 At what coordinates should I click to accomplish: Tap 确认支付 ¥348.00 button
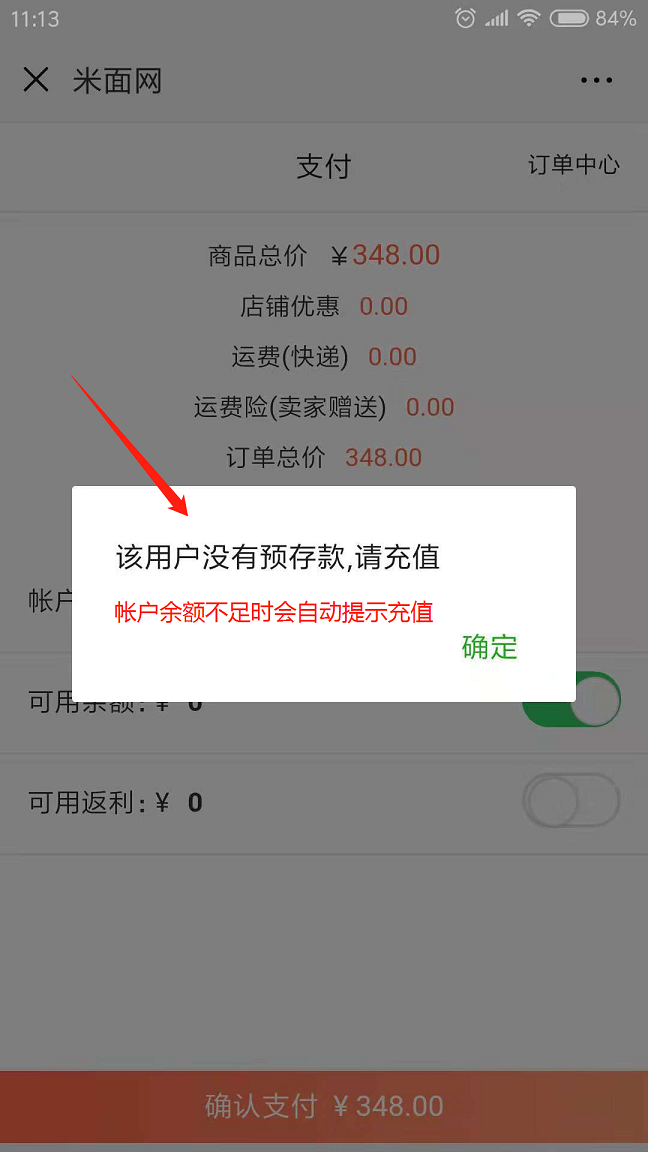click(324, 1106)
